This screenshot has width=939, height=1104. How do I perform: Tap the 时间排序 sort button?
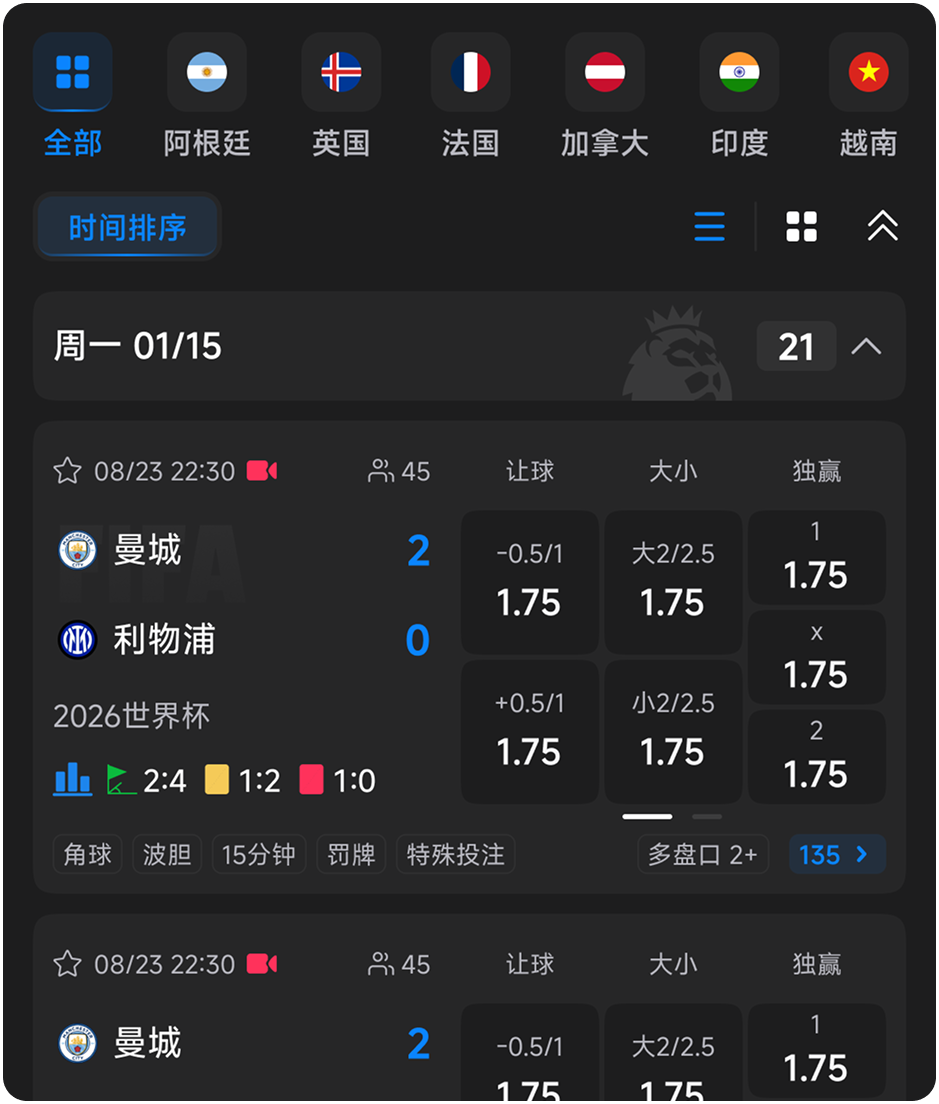[127, 227]
